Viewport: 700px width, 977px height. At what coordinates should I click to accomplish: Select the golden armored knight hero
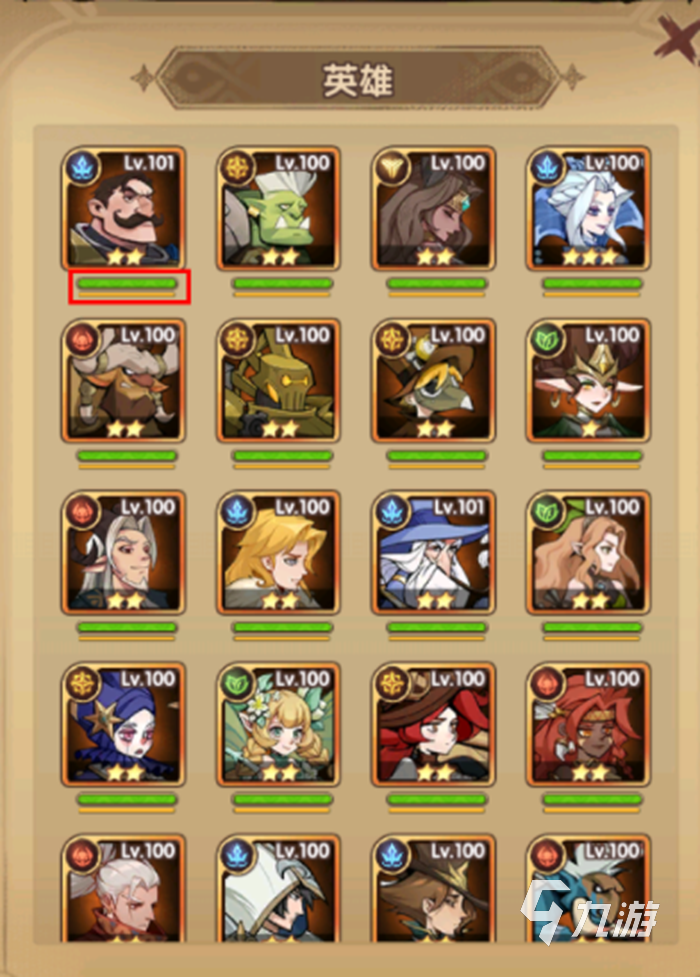(281, 380)
